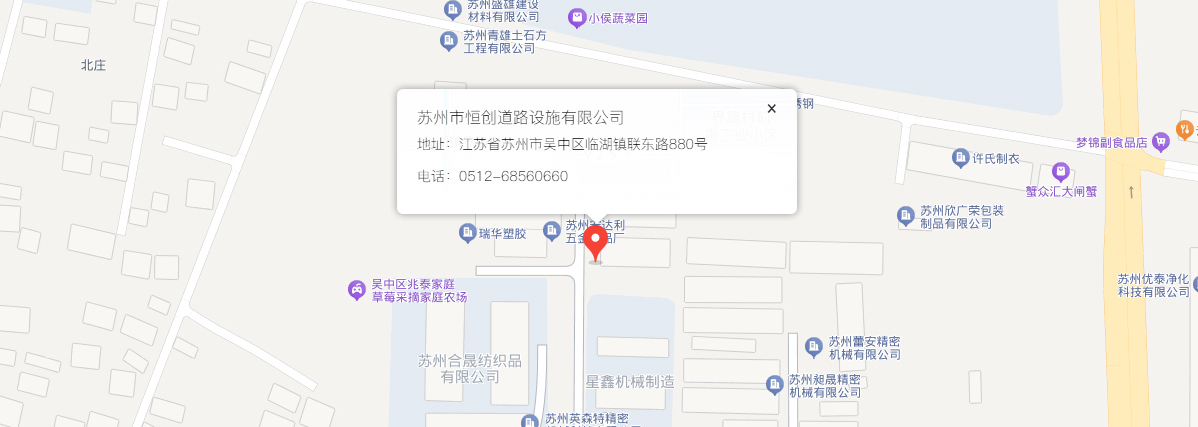Tap the 苏州青雄土石方工程有限公司 marker
This screenshot has height=427, width=1198.
tap(449, 41)
